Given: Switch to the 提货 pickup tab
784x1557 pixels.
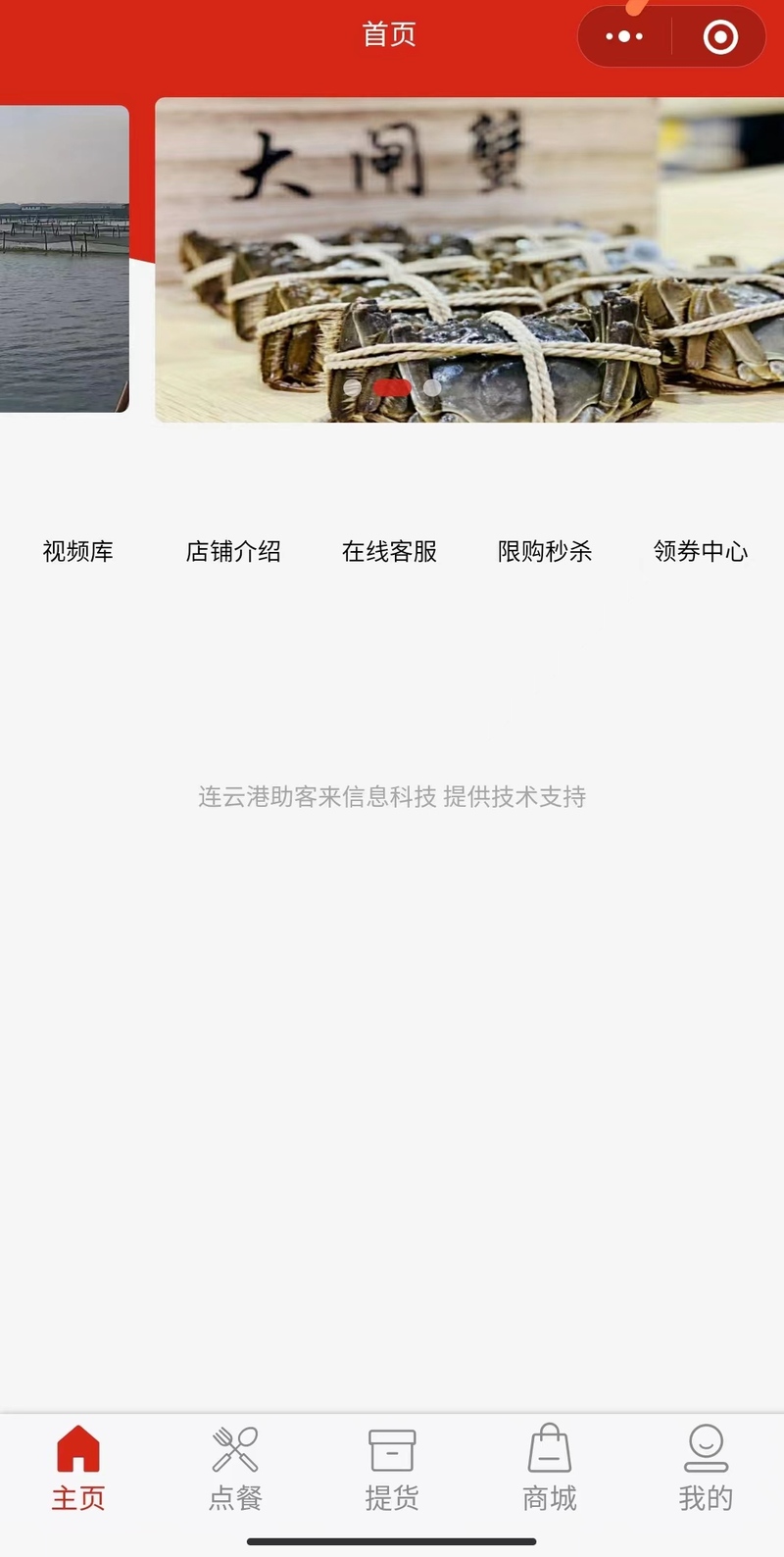Looking at the screenshot, I should 392,1468.
